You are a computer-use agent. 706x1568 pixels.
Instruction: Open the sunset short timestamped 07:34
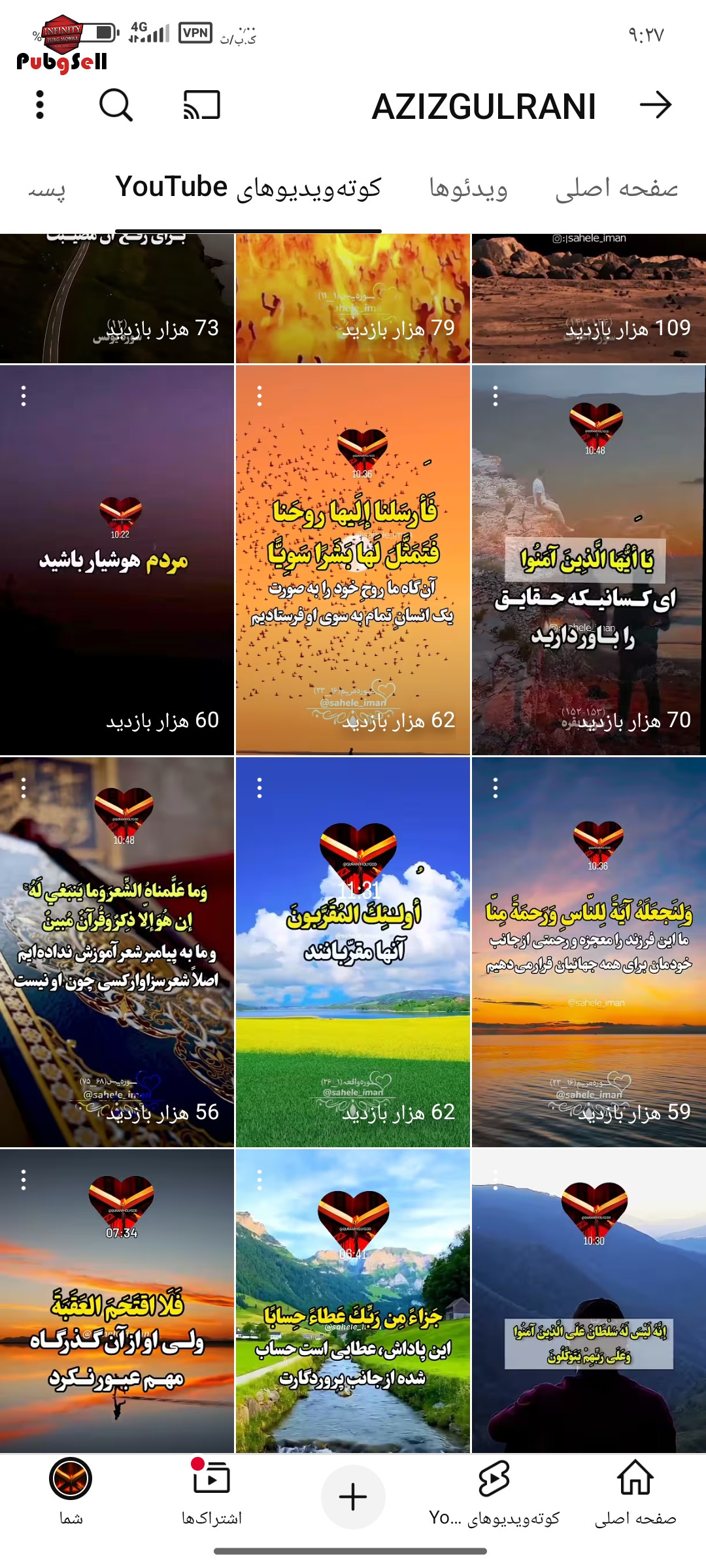(117, 1301)
